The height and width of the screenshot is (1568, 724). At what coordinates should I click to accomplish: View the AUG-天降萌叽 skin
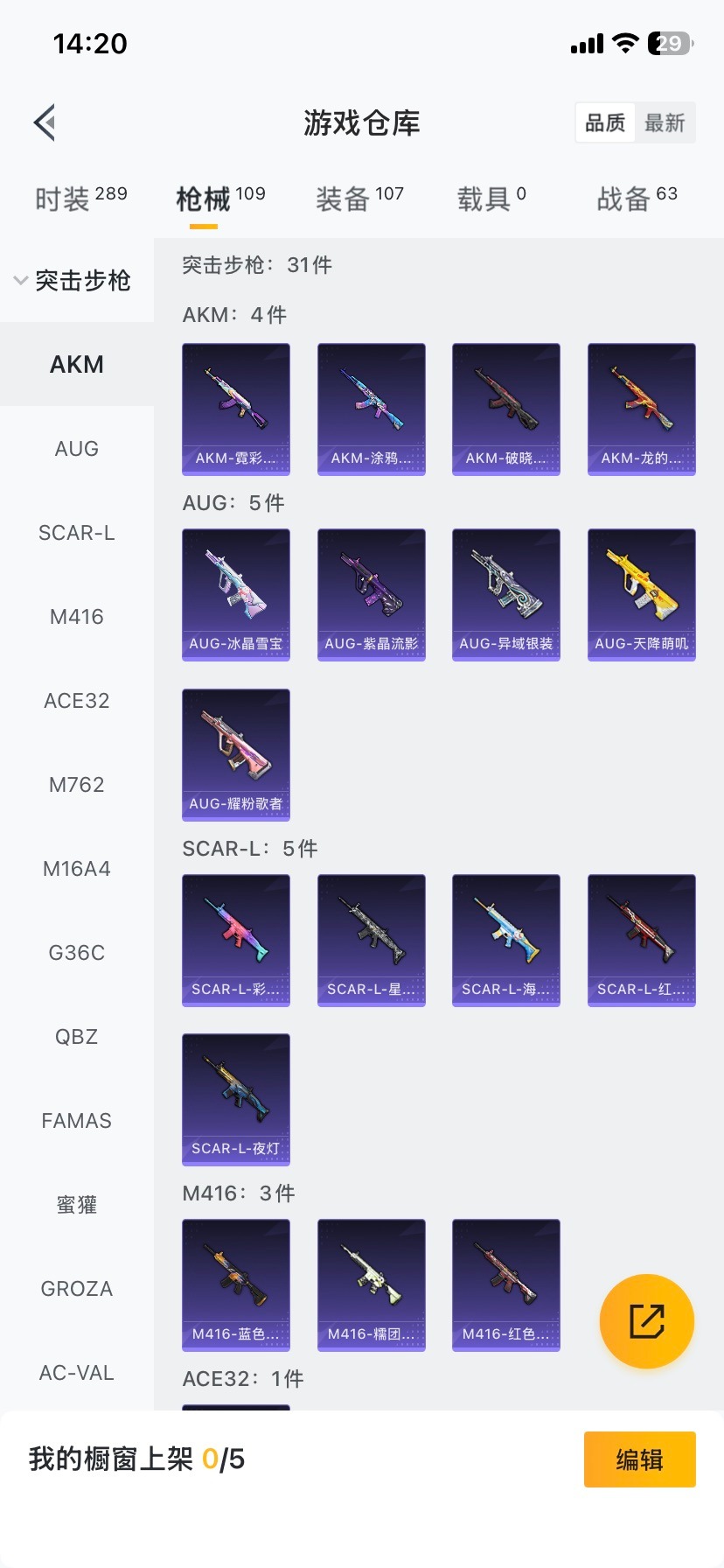click(x=641, y=594)
